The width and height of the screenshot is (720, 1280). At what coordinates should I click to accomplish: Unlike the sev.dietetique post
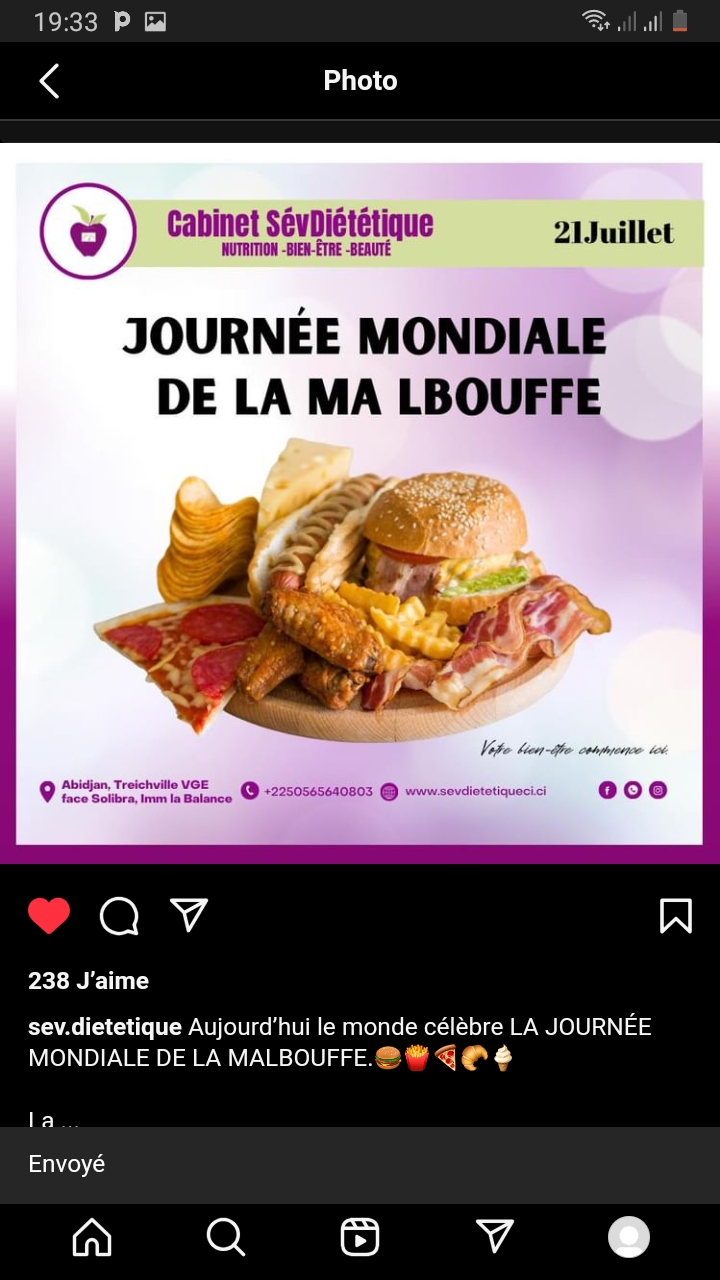pyautogui.click(x=49, y=915)
